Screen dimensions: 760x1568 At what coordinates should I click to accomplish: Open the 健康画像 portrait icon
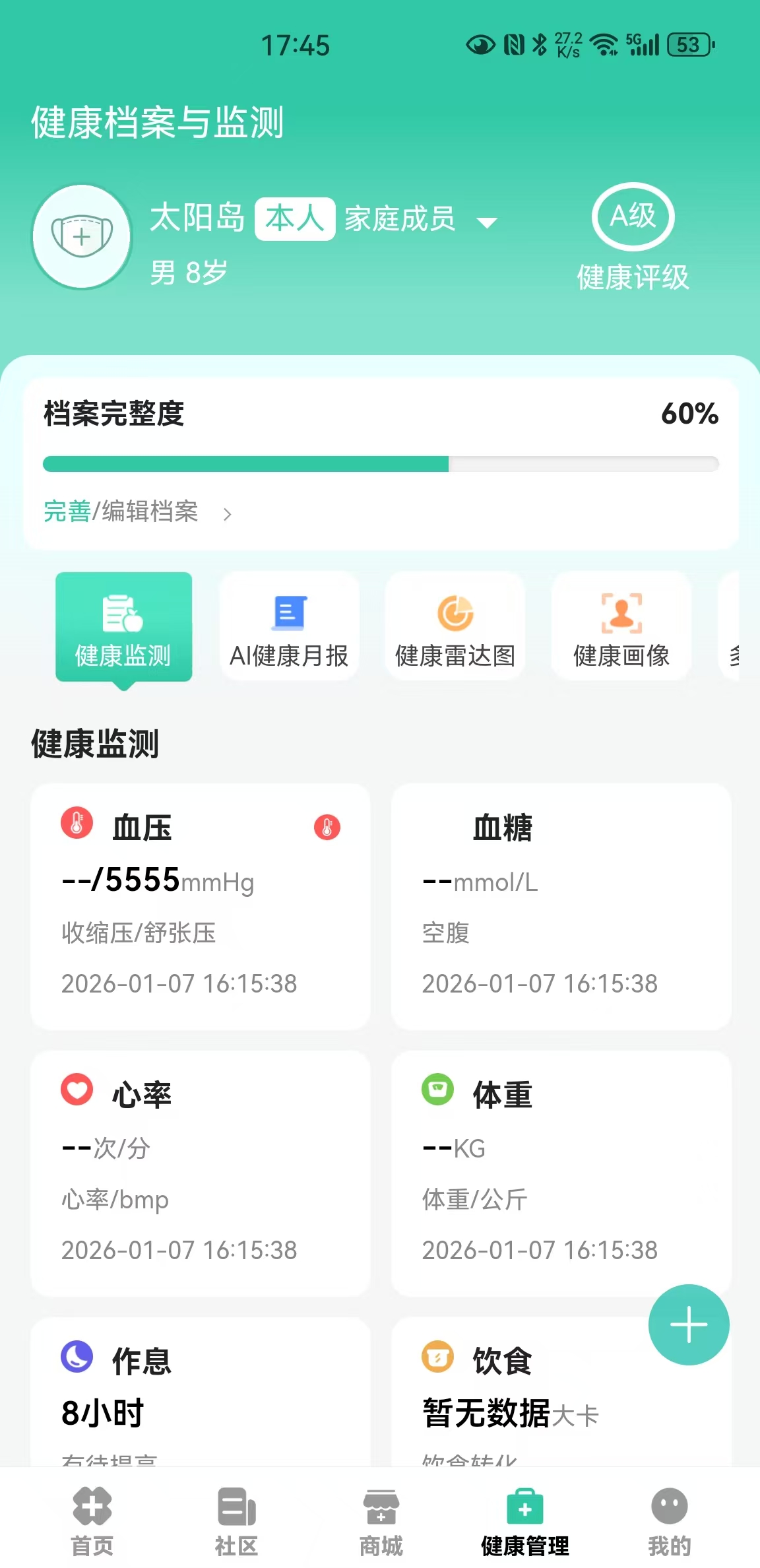(621, 626)
